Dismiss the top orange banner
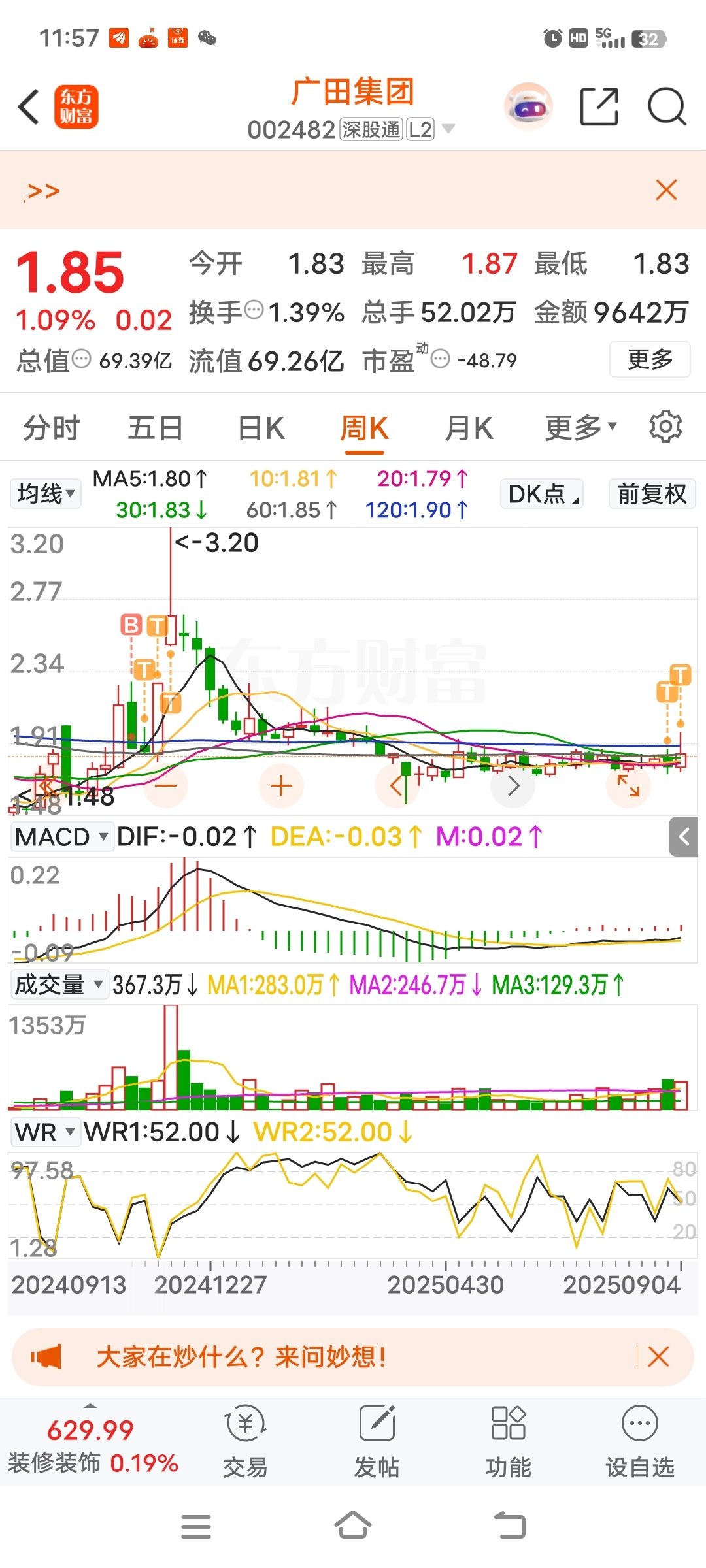Viewport: 706px width, 1568px height. tap(666, 190)
